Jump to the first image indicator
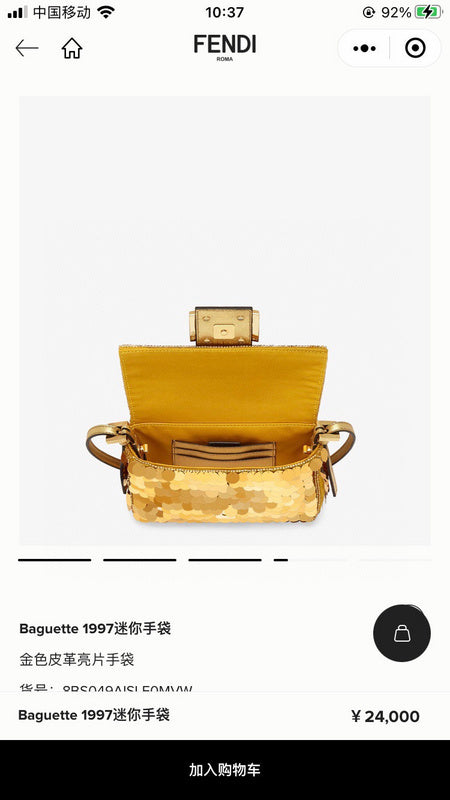 point(55,560)
